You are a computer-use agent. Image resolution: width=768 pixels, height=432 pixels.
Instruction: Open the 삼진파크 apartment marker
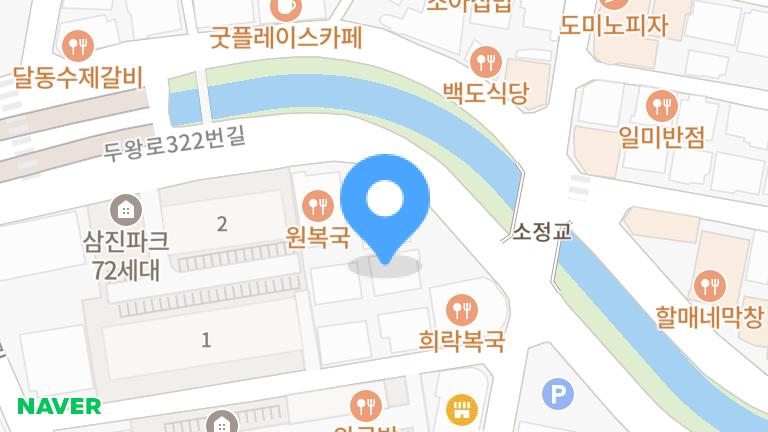pyautogui.click(x=127, y=211)
